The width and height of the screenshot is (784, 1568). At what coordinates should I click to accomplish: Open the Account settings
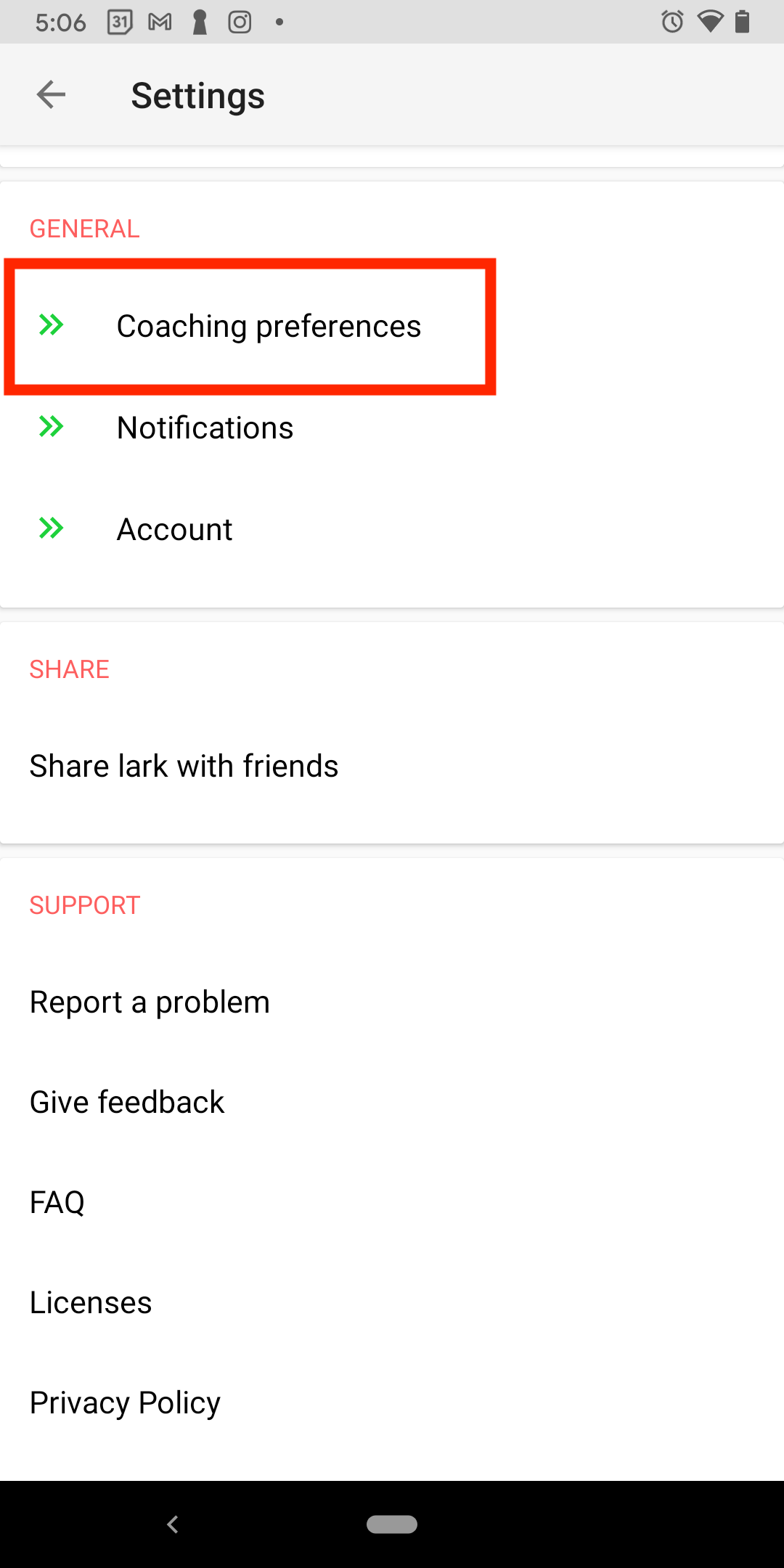pyautogui.click(x=392, y=529)
